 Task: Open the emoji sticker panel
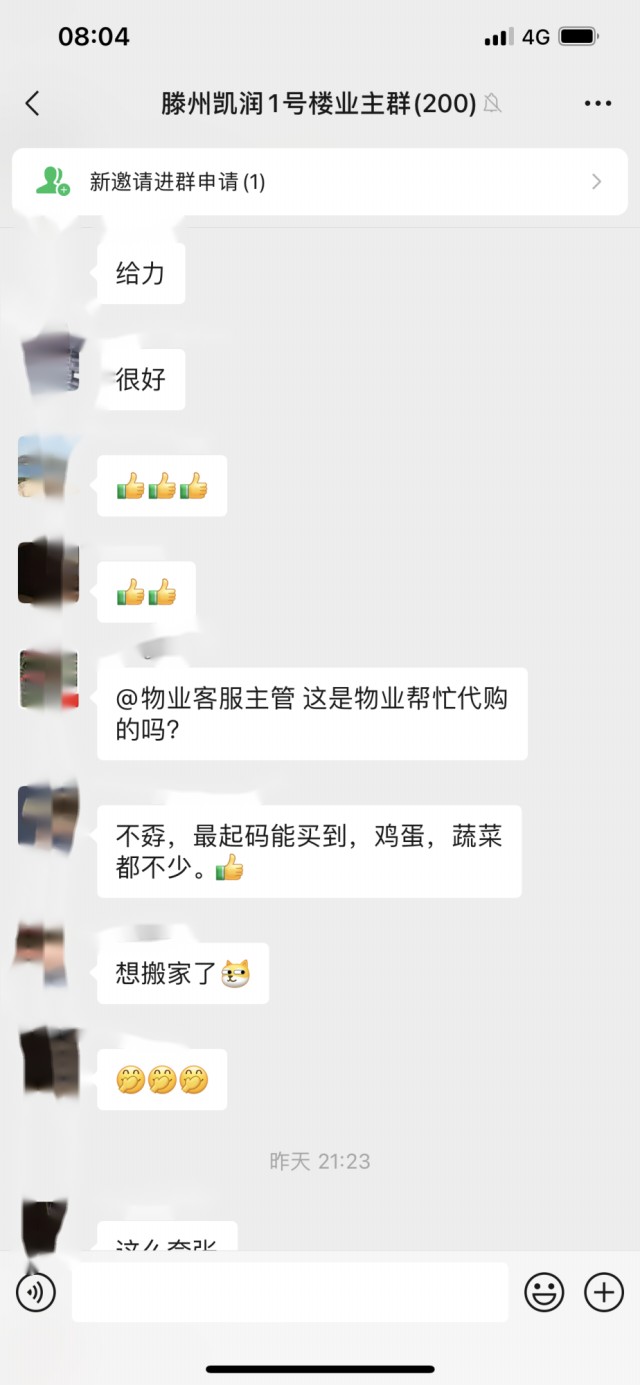544,1293
